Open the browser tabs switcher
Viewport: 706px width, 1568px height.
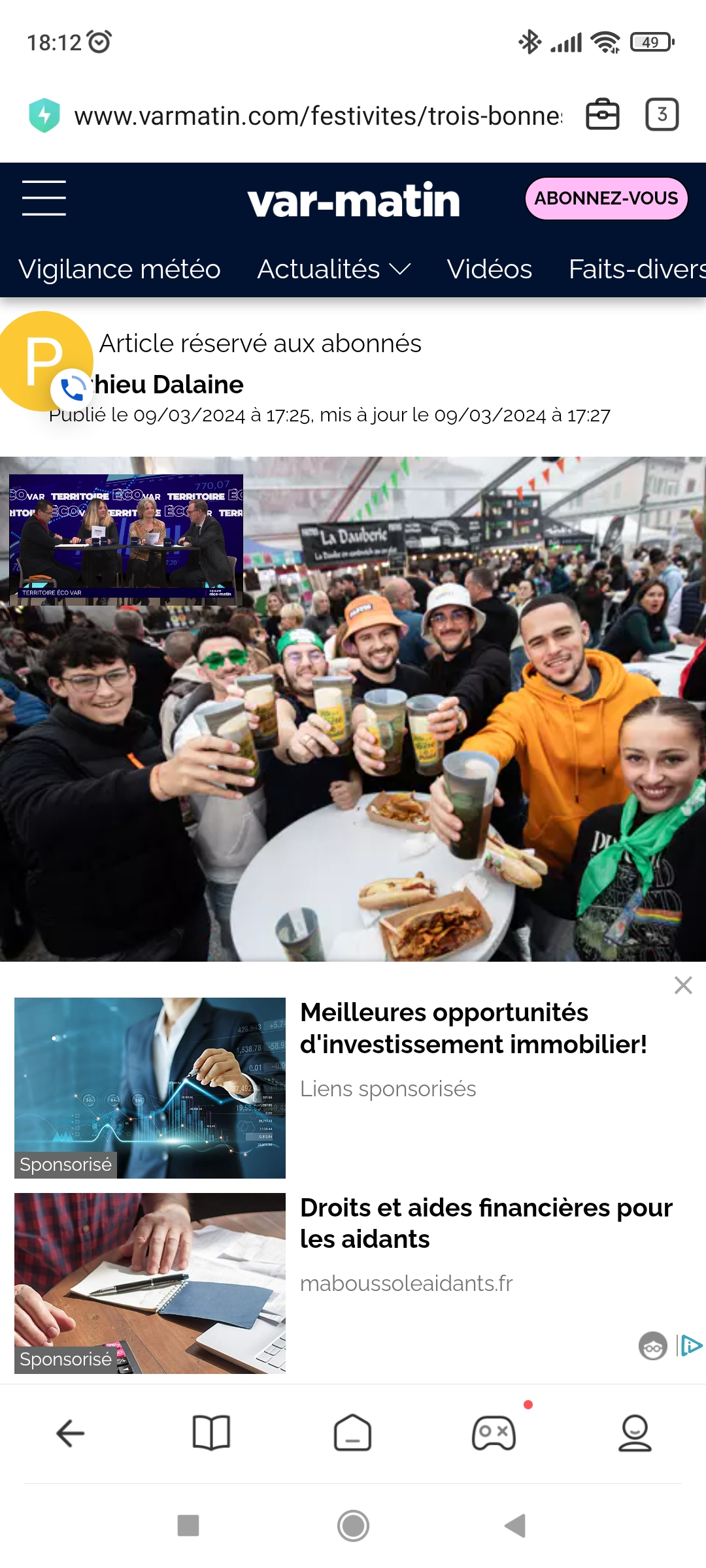click(x=662, y=115)
